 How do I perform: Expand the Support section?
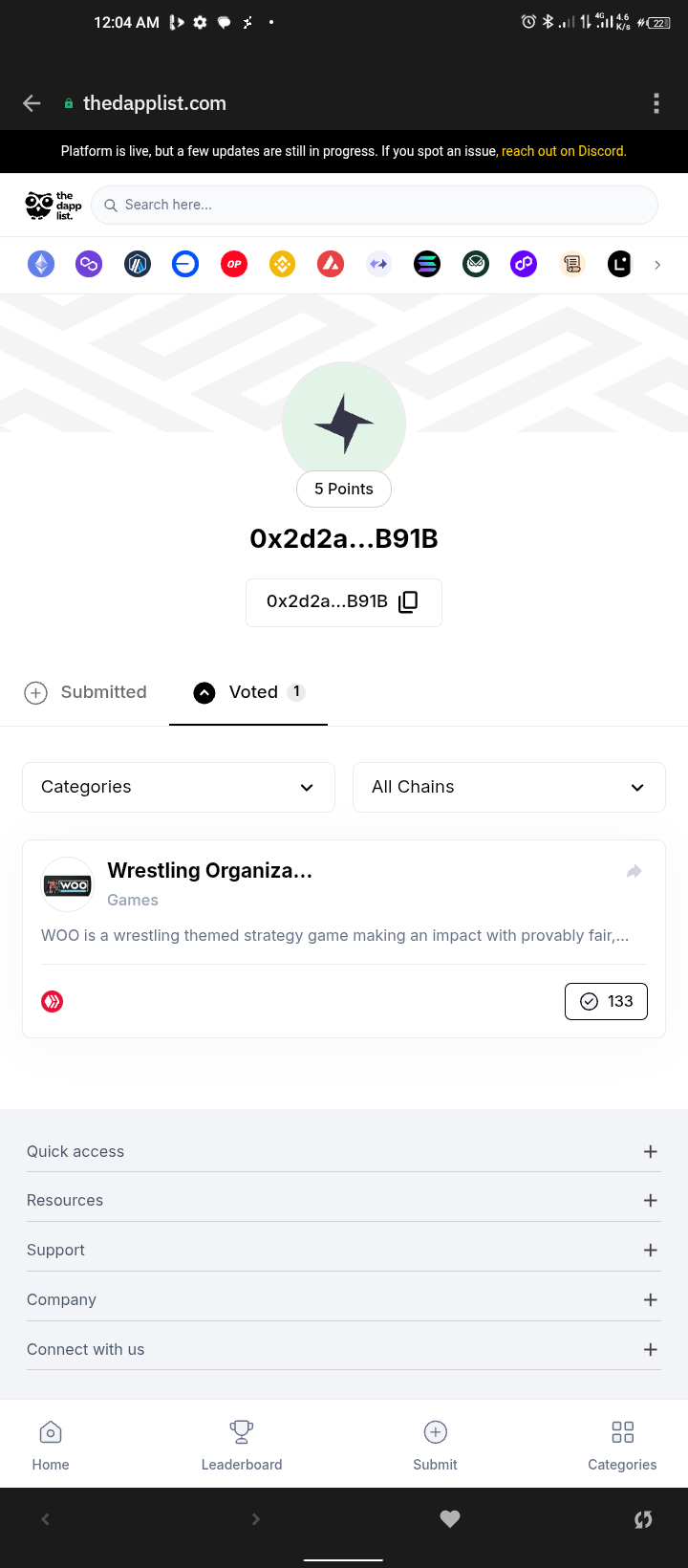tap(344, 1250)
